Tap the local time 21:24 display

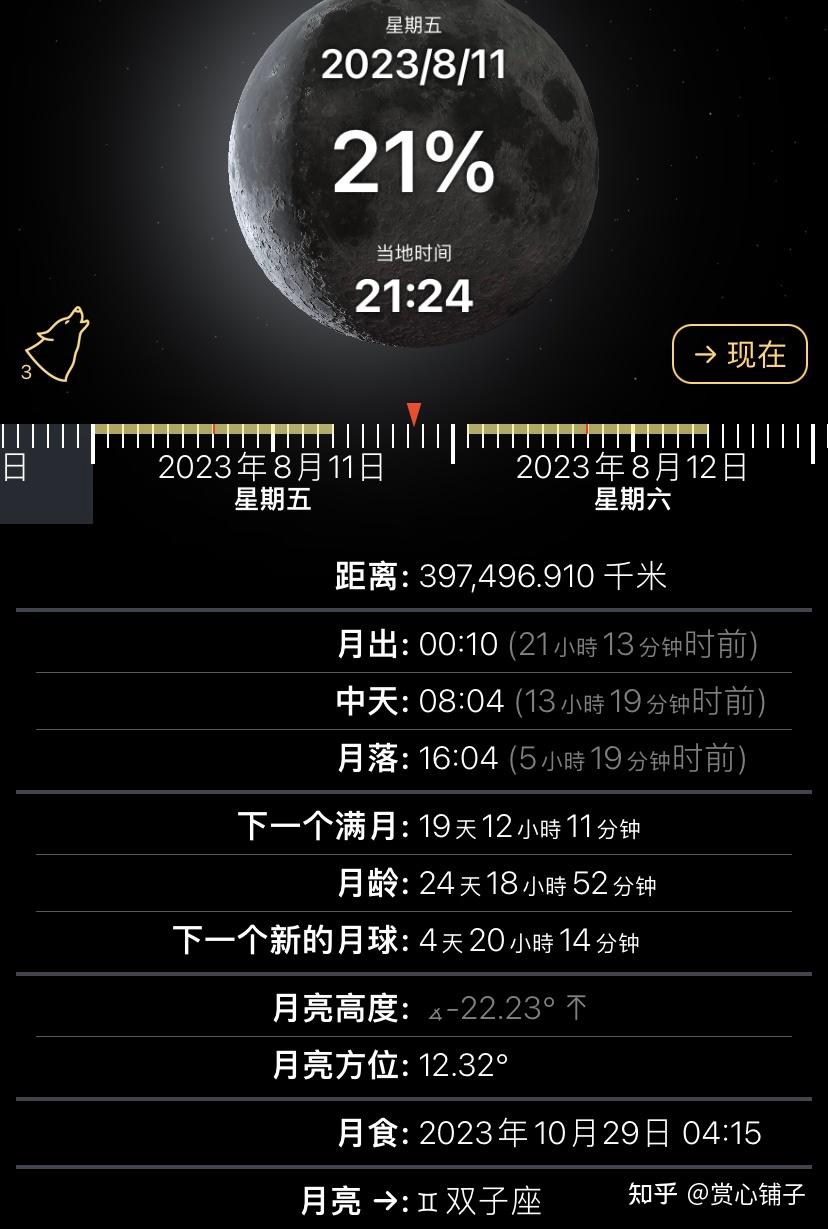[414, 296]
